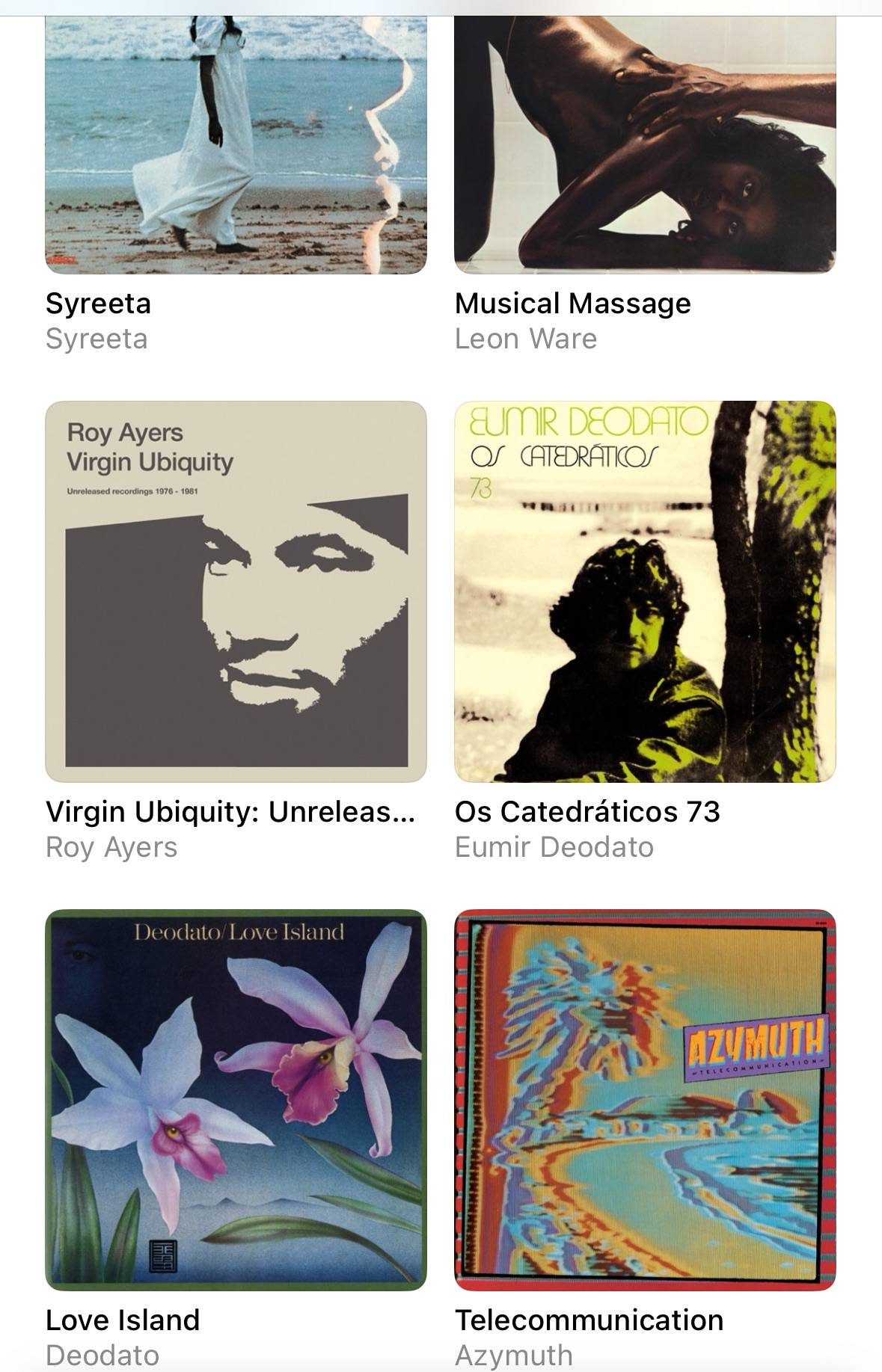The image size is (882, 1372).
Task: Open the Syreeta album
Action: click(x=236, y=145)
